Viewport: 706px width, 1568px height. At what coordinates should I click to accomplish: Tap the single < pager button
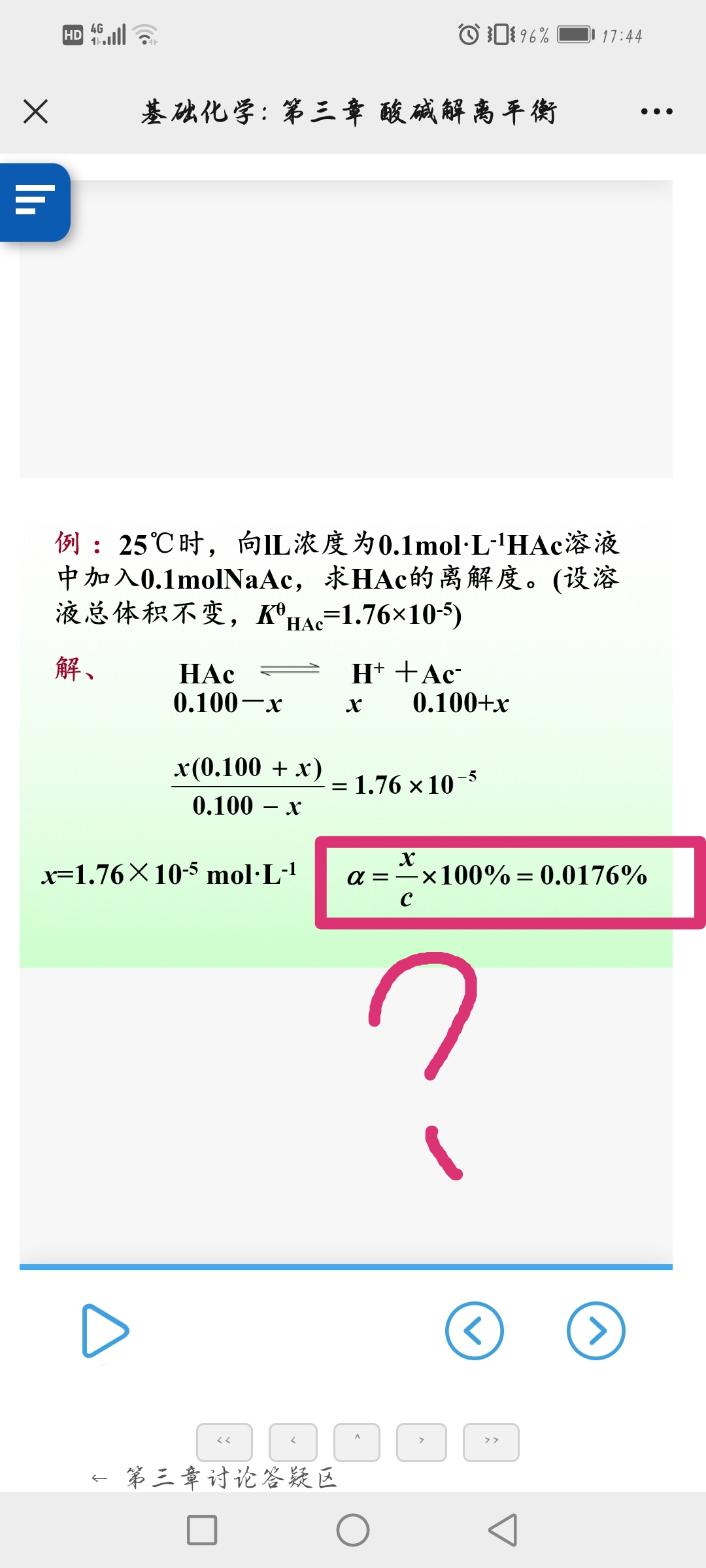click(293, 1441)
